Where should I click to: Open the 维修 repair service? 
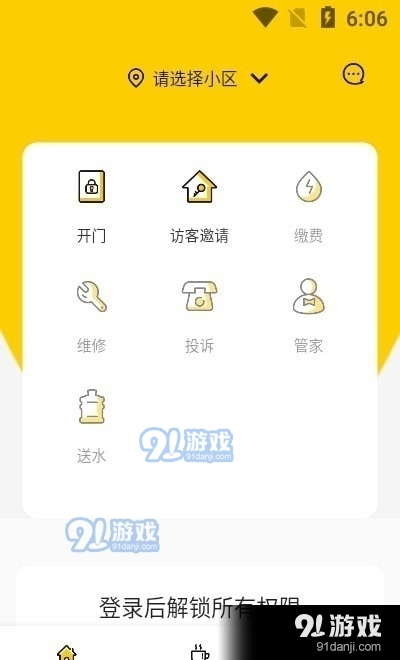(91, 317)
